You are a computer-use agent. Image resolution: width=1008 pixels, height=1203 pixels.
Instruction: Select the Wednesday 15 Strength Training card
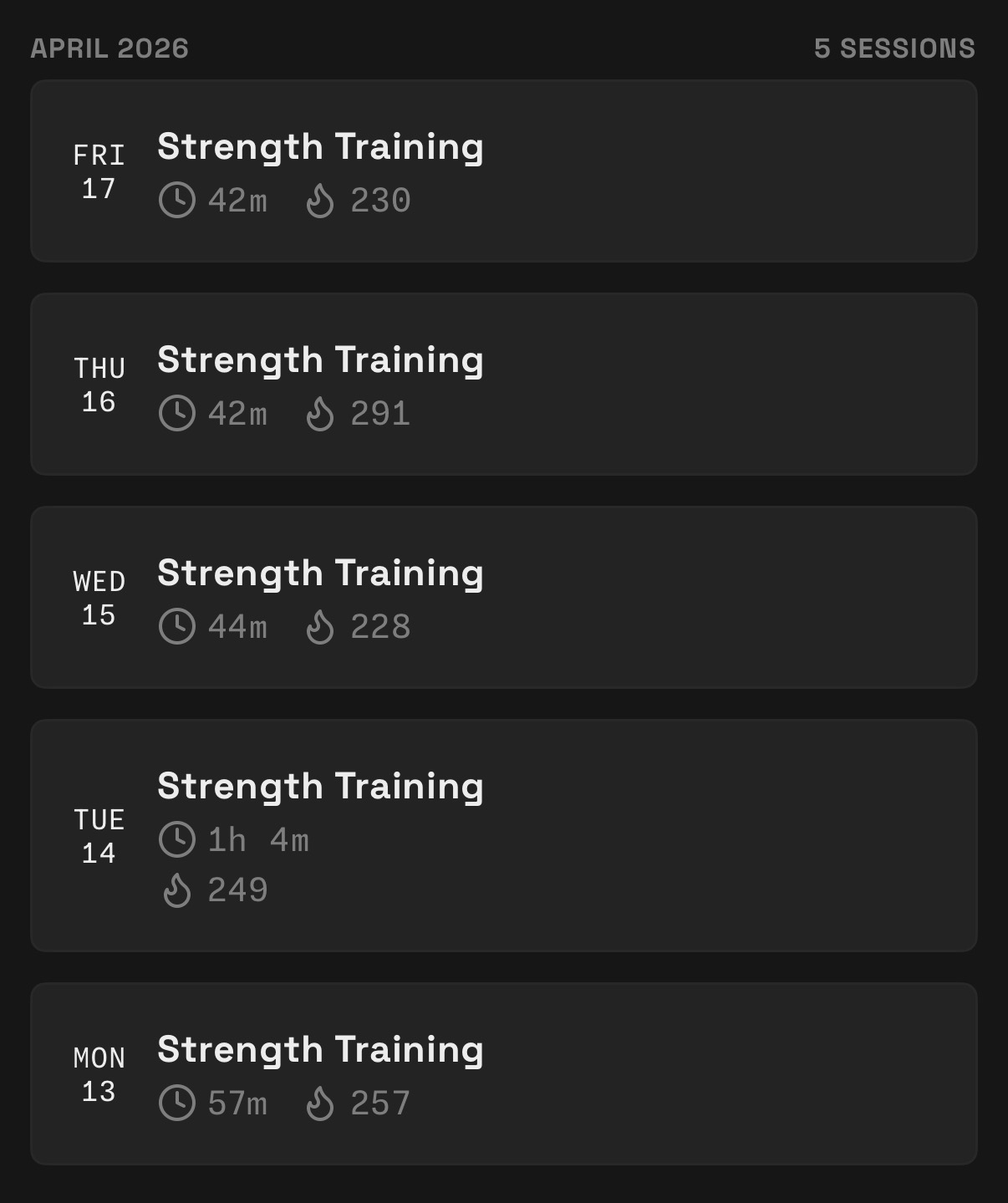point(504,598)
